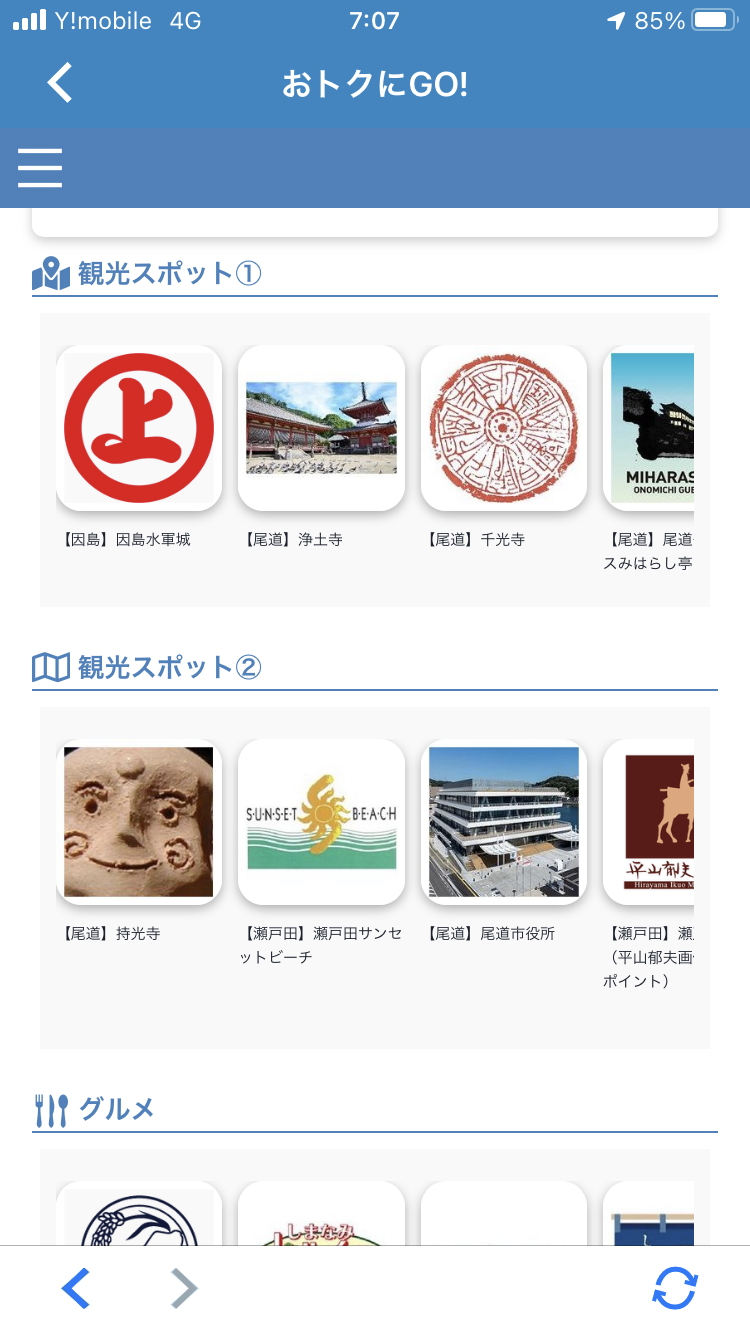Open the 瀬戸田サンセットビーチ tile

pos(321,822)
